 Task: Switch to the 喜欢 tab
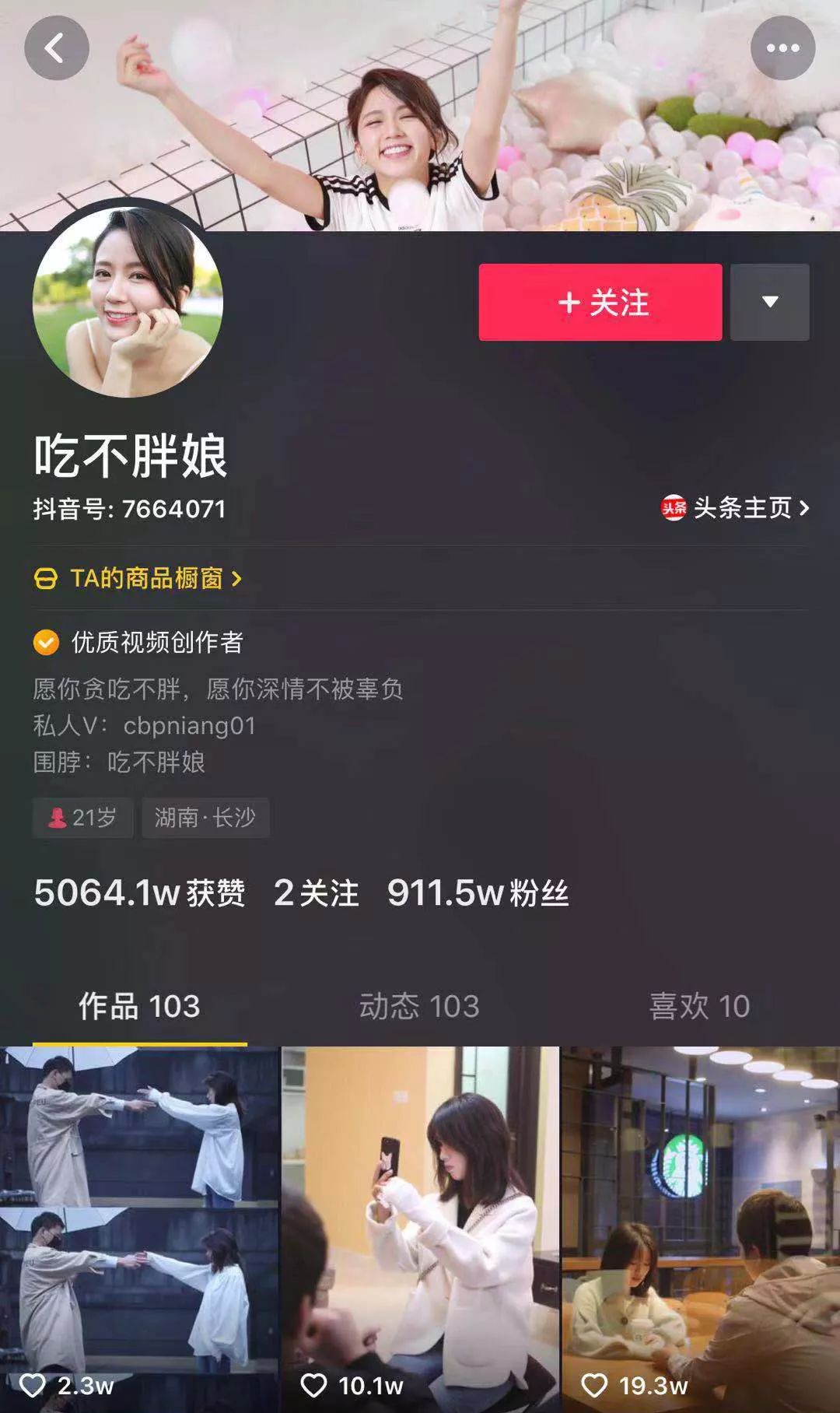click(x=699, y=1006)
